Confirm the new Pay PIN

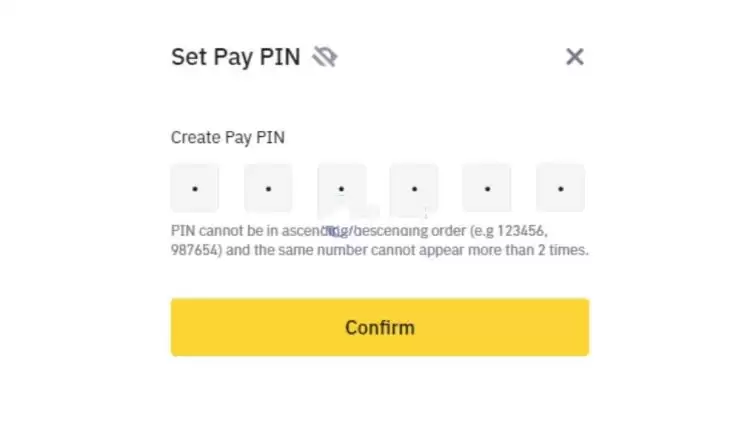pos(380,327)
